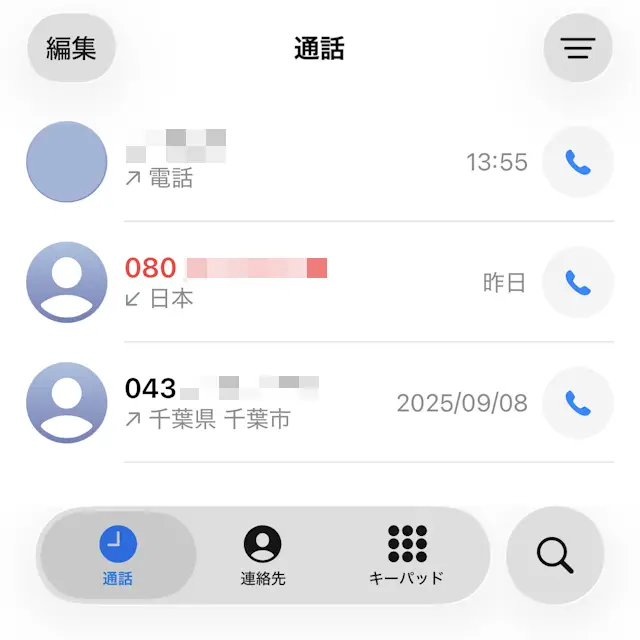Open the missed call from 080 日本
Viewport: 640px width, 640px height.
pyautogui.click(x=300, y=283)
